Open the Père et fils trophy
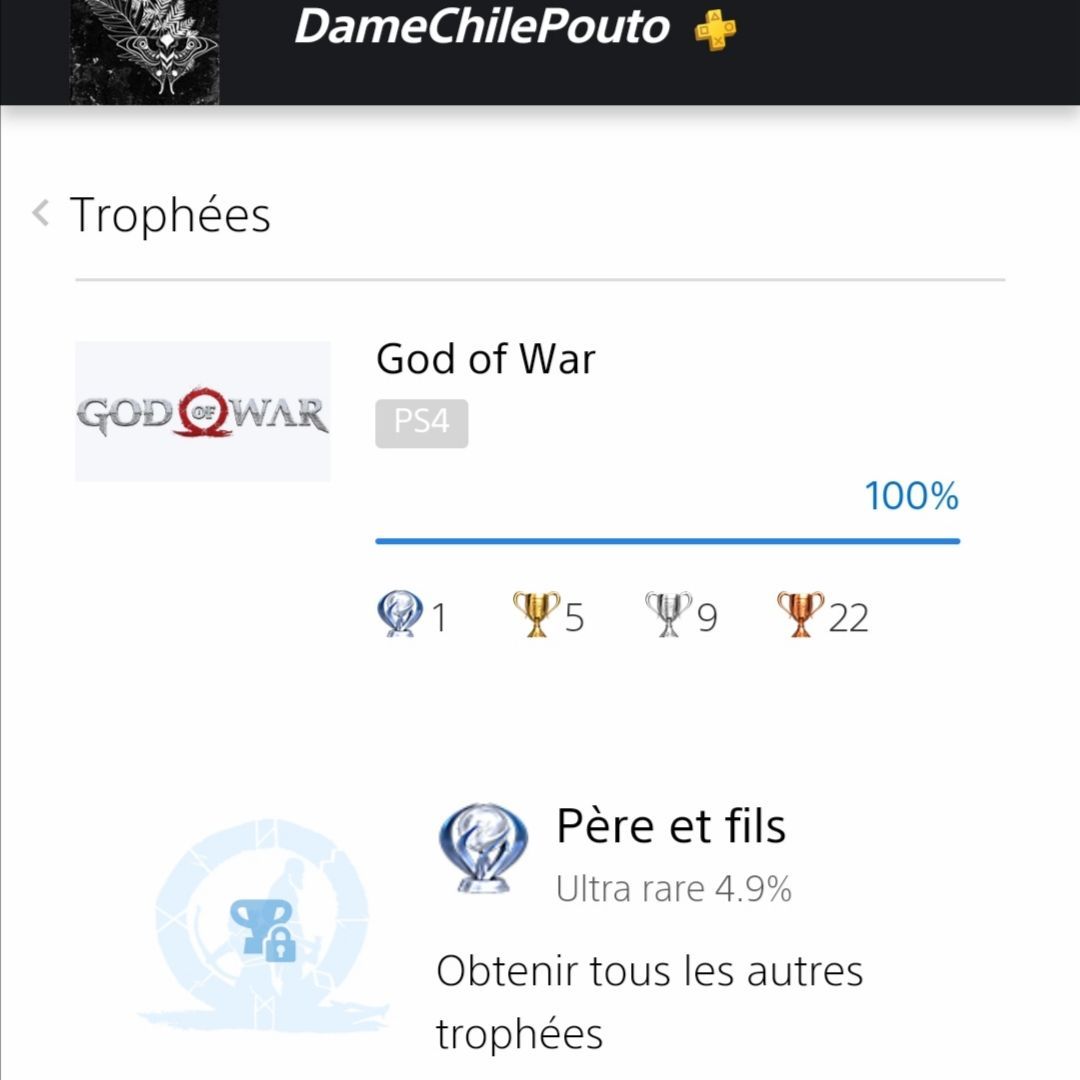 [x=670, y=826]
